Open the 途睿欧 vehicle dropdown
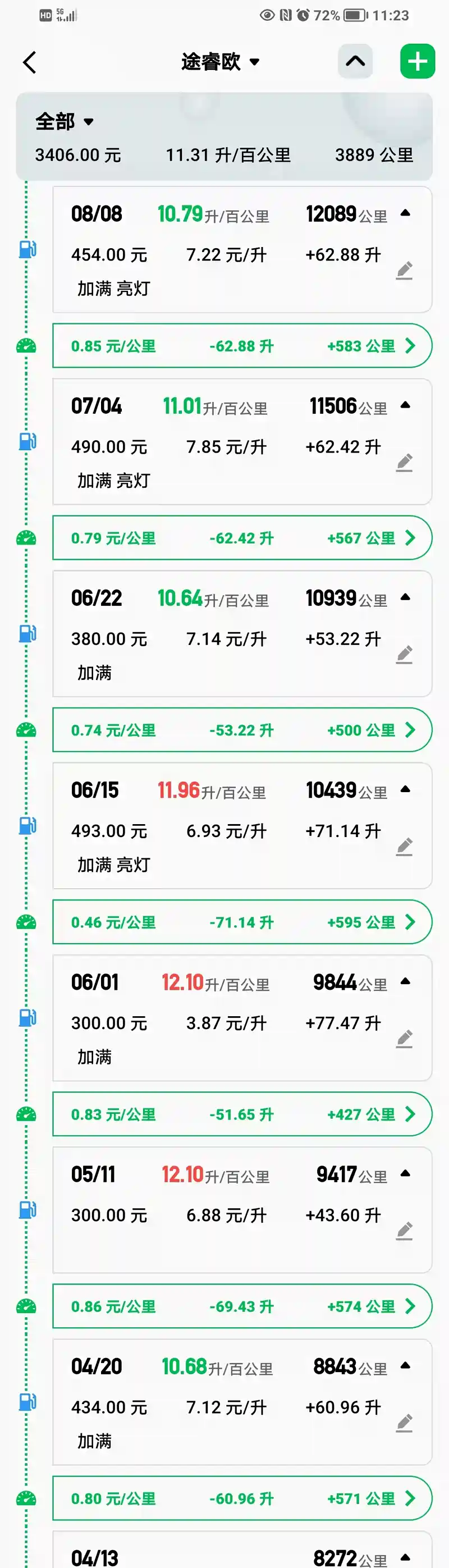Image resolution: width=449 pixels, height=1568 pixels. 220,62
